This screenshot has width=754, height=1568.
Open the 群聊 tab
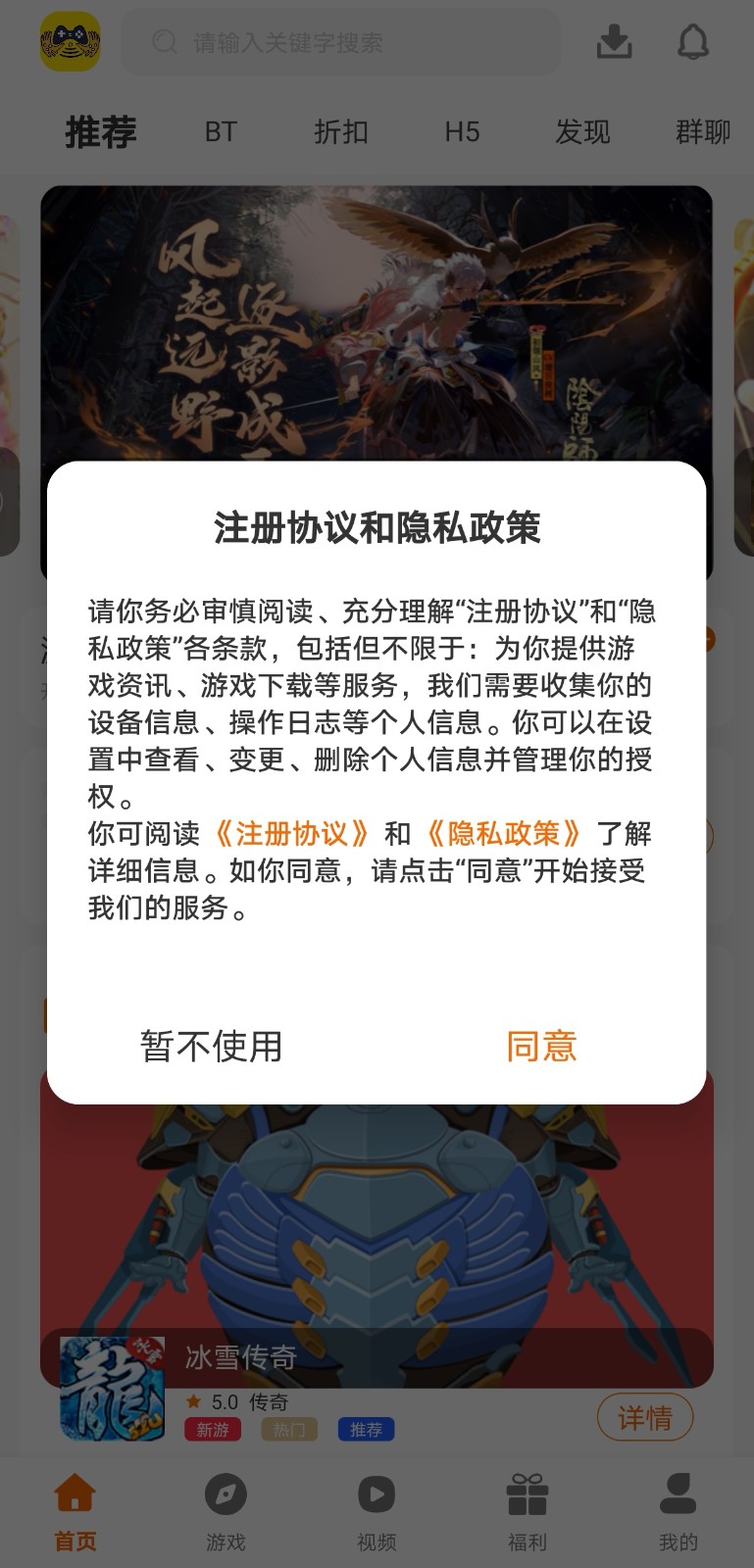(x=703, y=132)
